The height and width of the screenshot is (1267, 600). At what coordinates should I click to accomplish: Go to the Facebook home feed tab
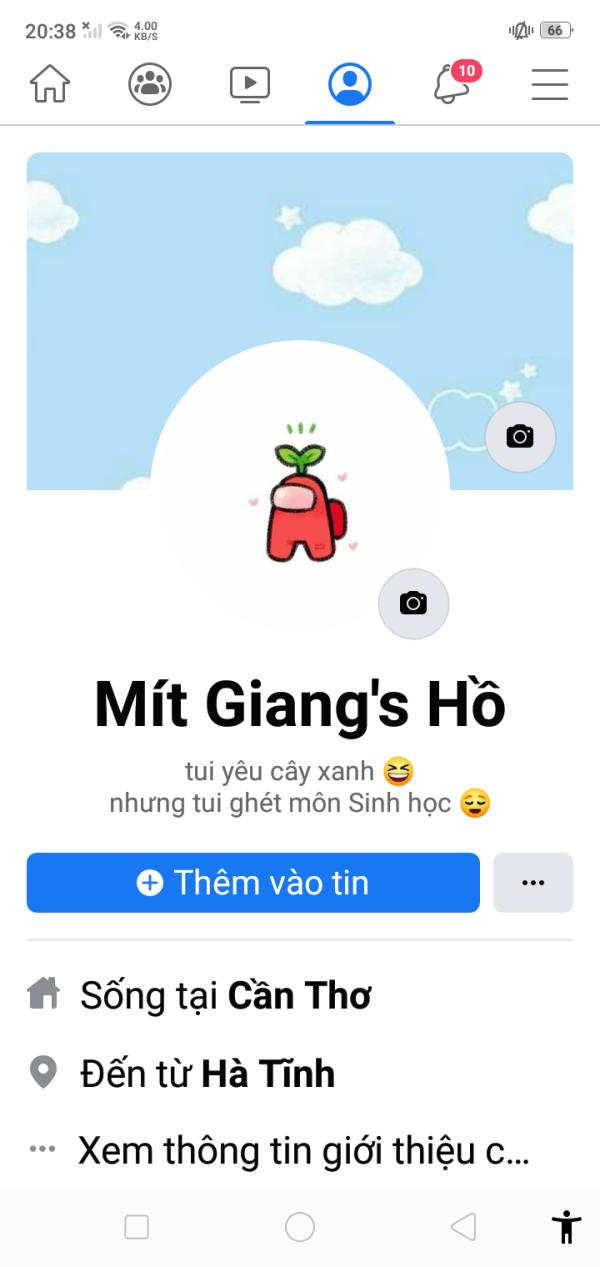click(x=50, y=84)
